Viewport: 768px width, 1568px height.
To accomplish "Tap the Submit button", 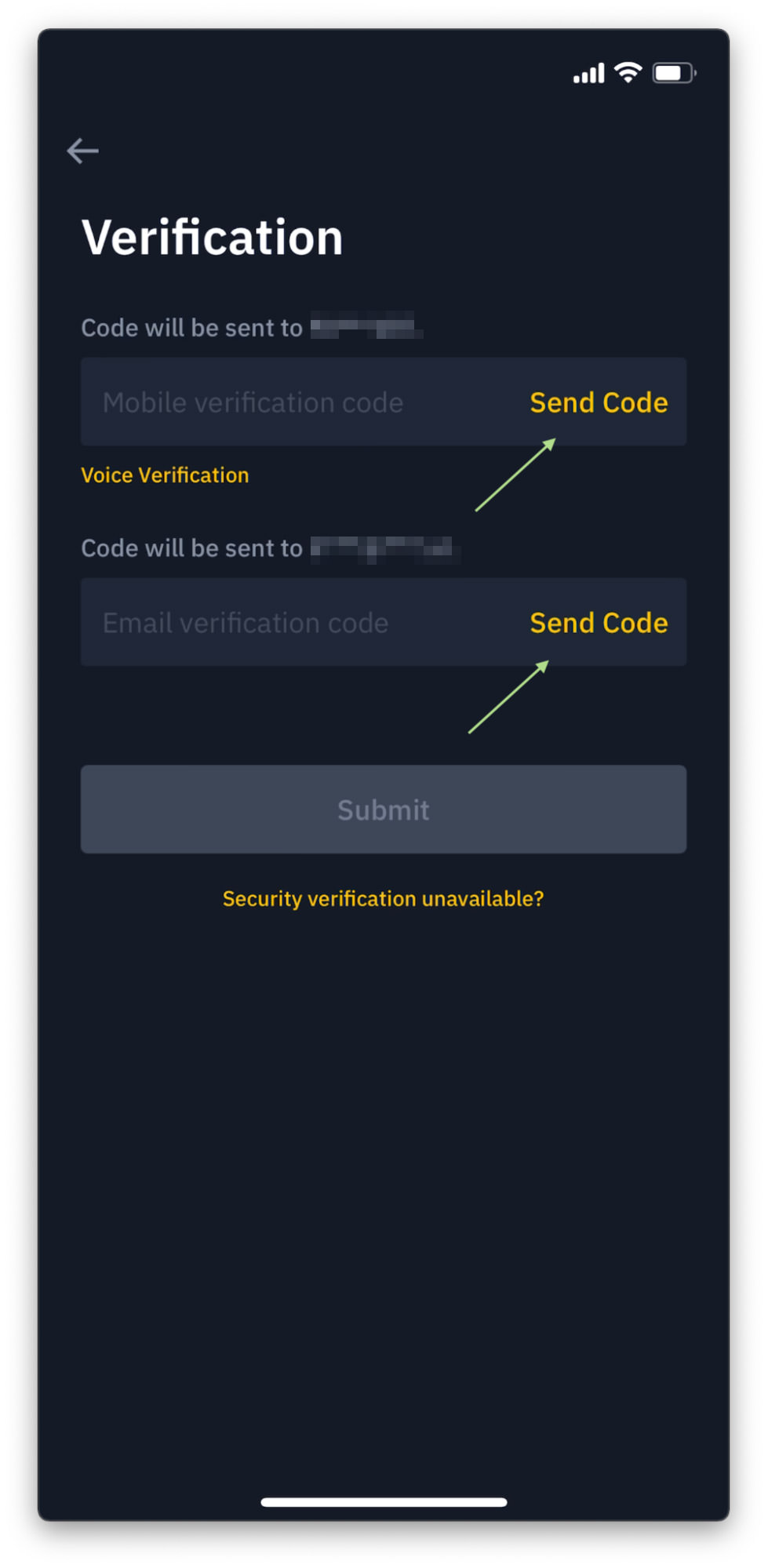I will [383, 809].
